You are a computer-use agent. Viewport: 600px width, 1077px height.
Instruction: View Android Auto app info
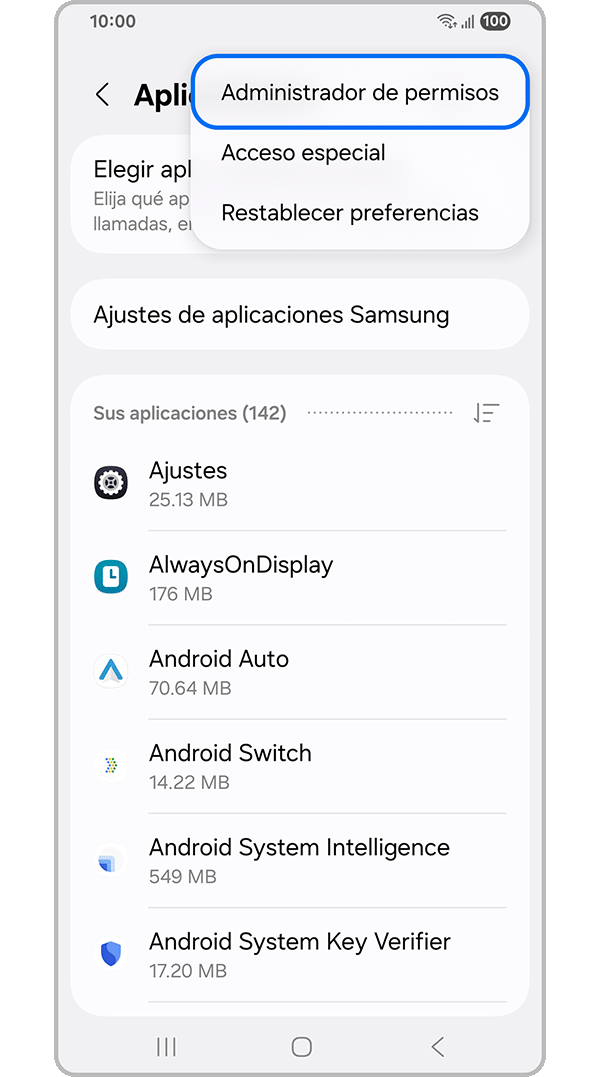[x=299, y=671]
